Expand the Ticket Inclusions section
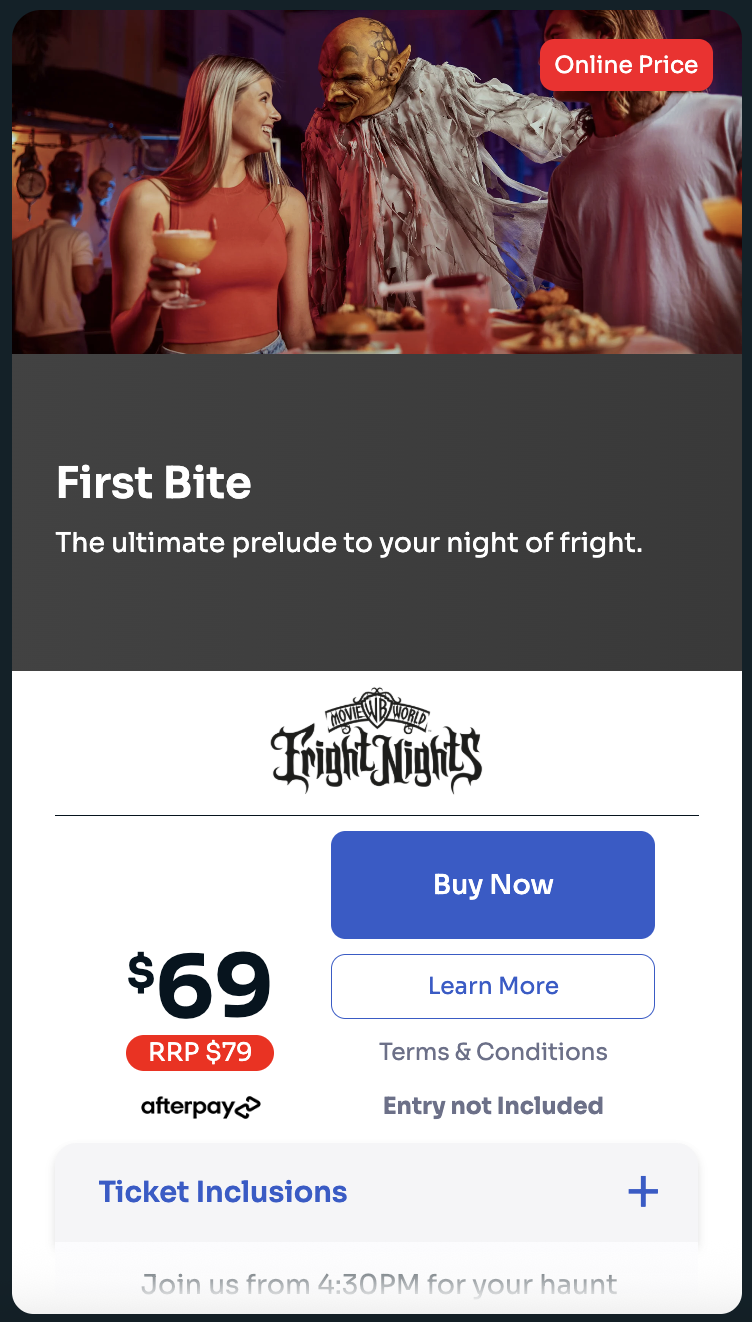 (x=376, y=1192)
